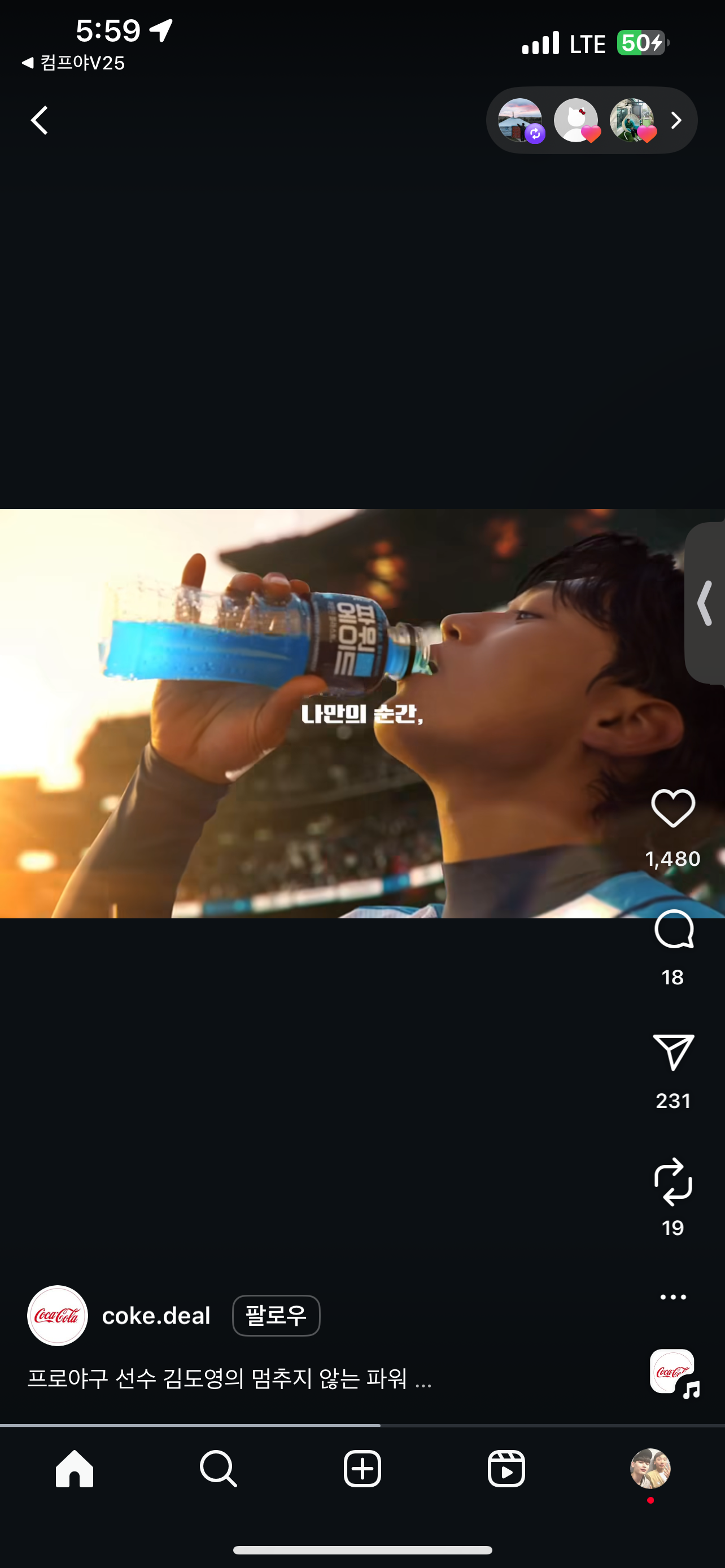Open the side panel handle on right edge
Viewport: 725px width, 1568px height.
pyautogui.click(x=706, y=603)
